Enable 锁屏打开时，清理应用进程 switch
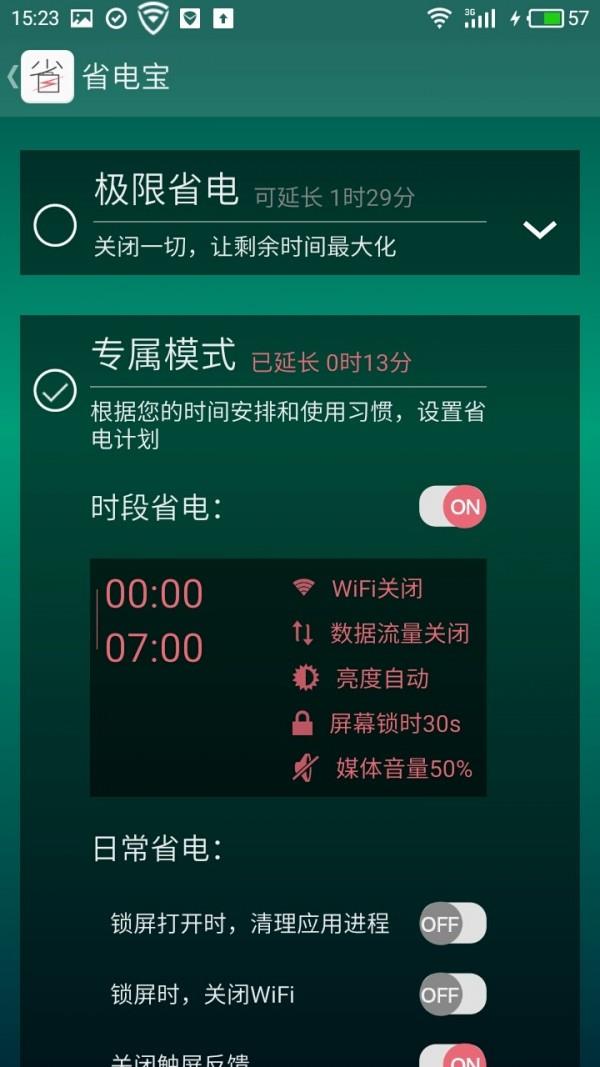Image resolution: width=600 pixels, height=1067 pixels. tap(453, 924)
